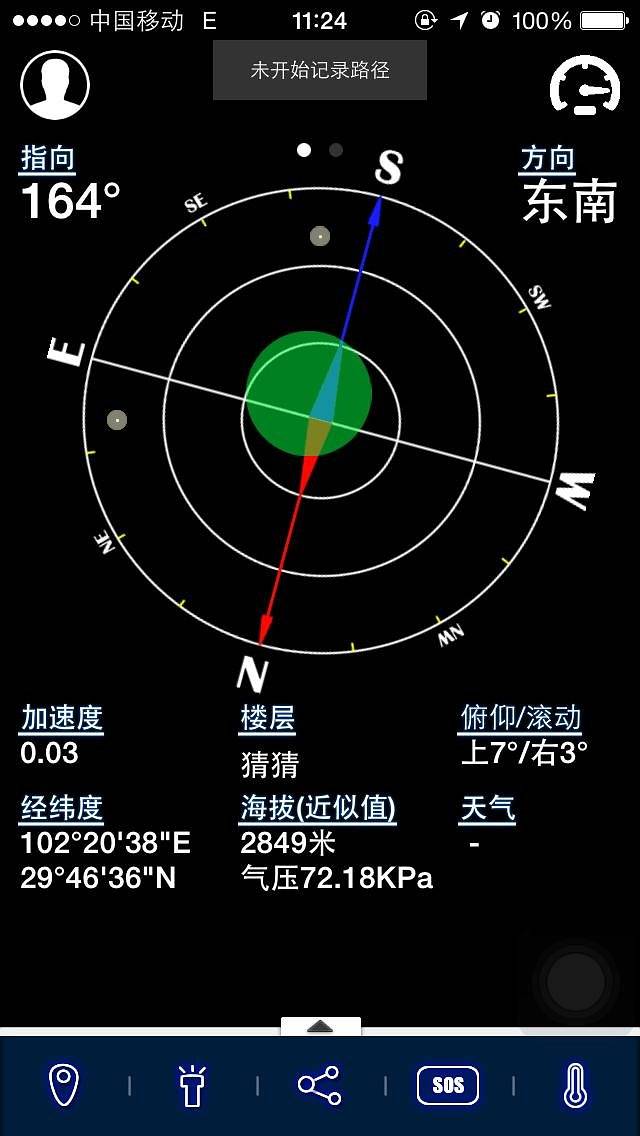Expand the panel with the up arrow
The image size is (640, 1136).
tap(320, 1027)
